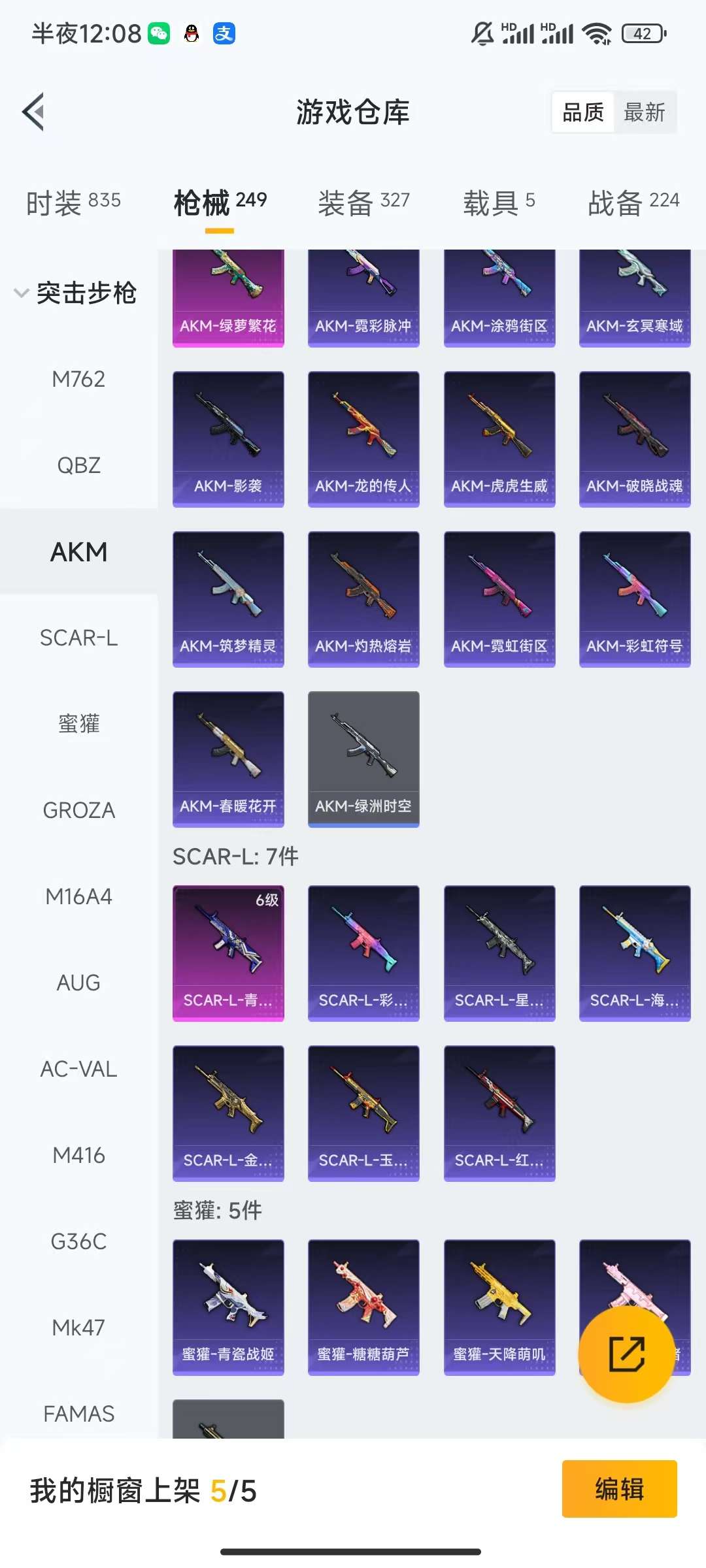The height and width of the screenshot is (1568, 706).
Task: View the AKM-霓虹街区 skin
Action: pyautogui.click(x=499, y=598)
